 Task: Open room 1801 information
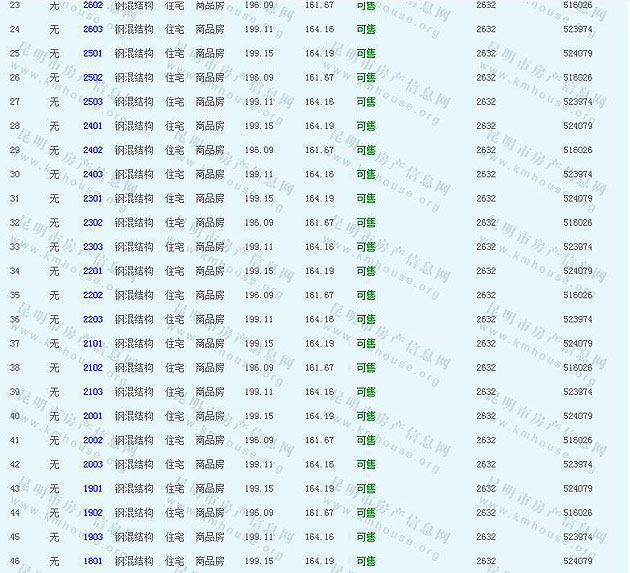[x=92, y=561]
